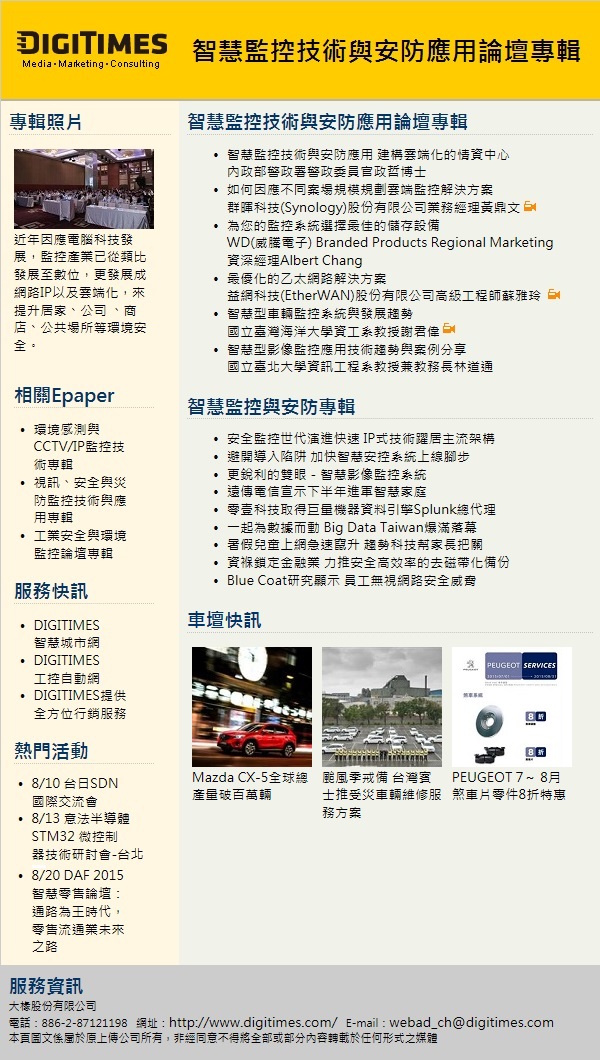This screenshot has width=600, height=1060.
Task: Open the 更銳利的雙眼 智慧影像監控系統 article
Action: coord(327,474)
